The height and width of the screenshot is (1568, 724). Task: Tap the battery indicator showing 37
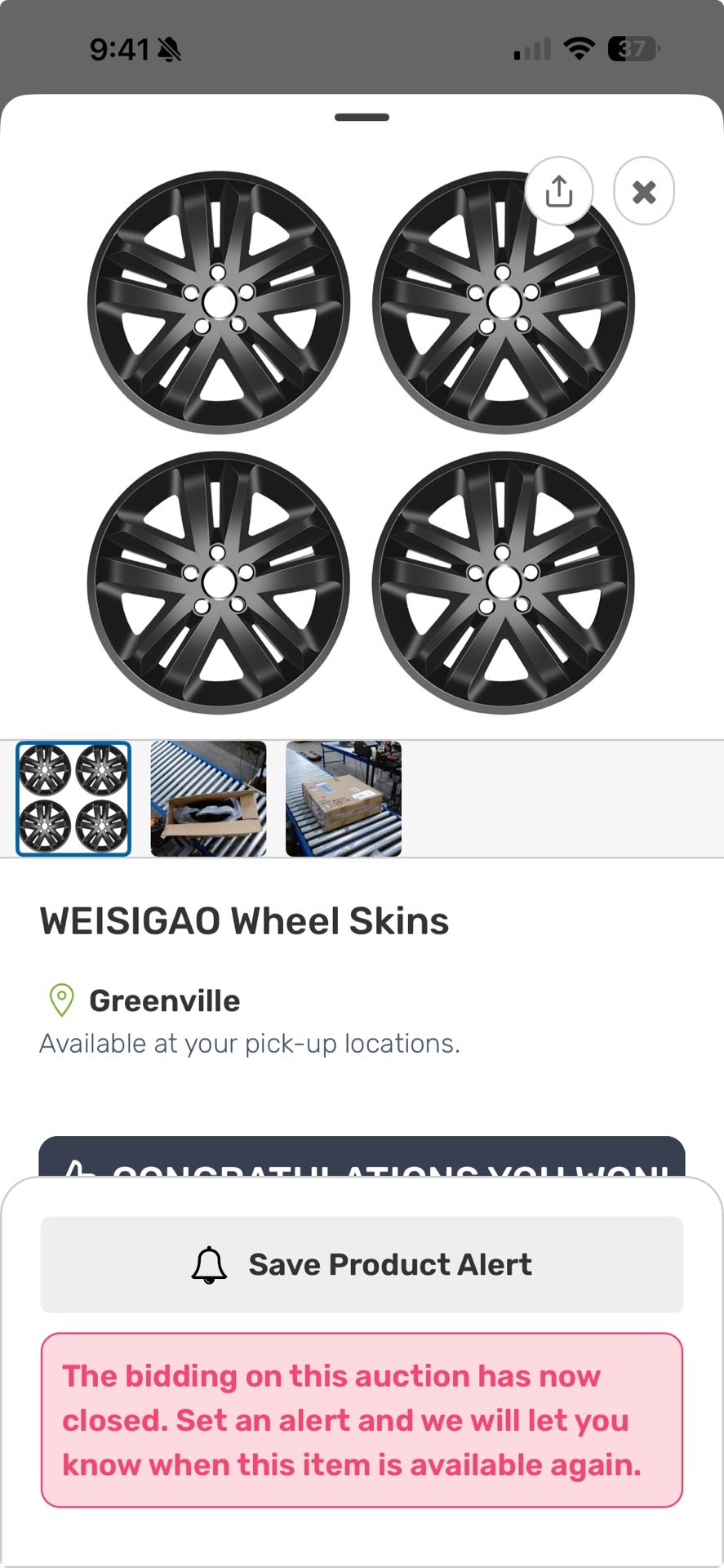(629, 48)
